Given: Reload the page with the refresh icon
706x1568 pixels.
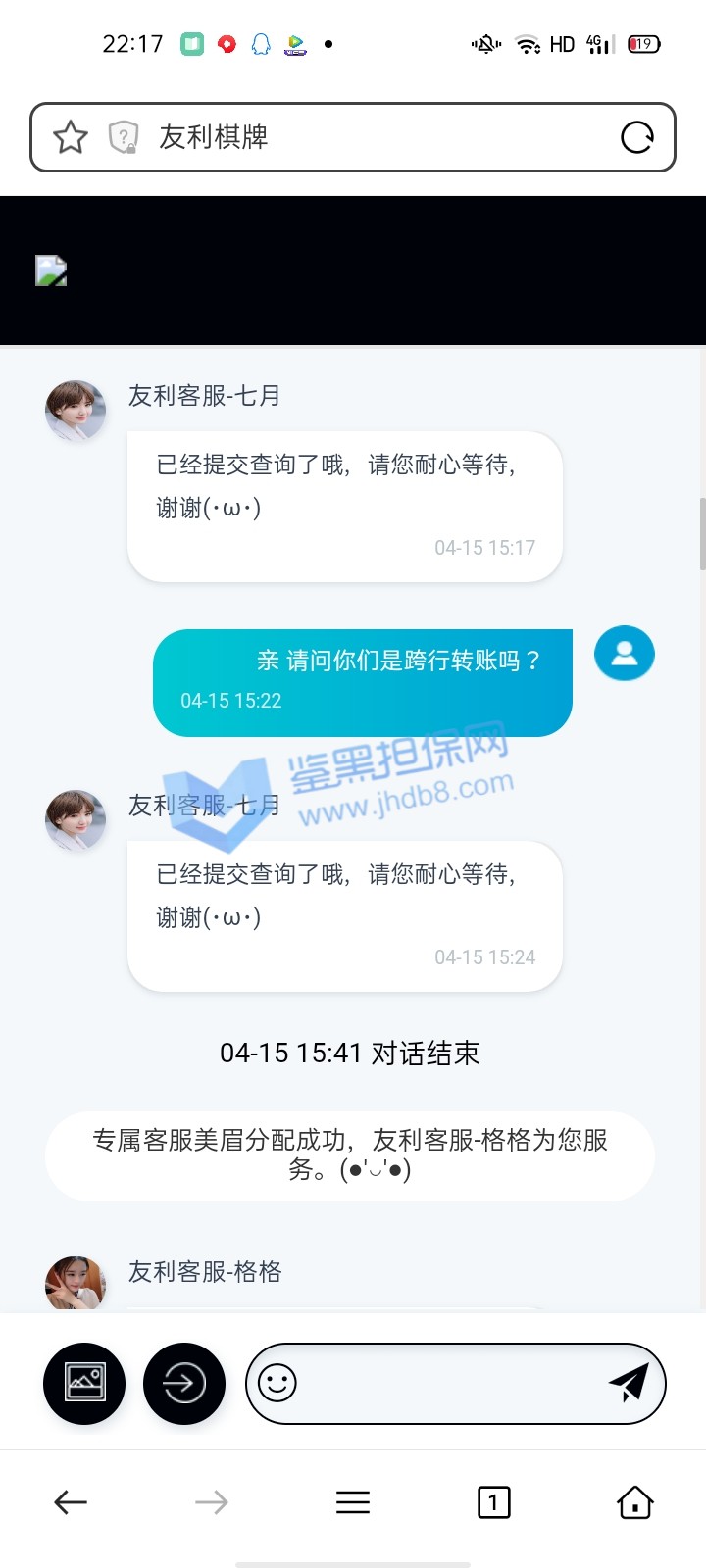Looking at the screenshot, I should (637, 137).
